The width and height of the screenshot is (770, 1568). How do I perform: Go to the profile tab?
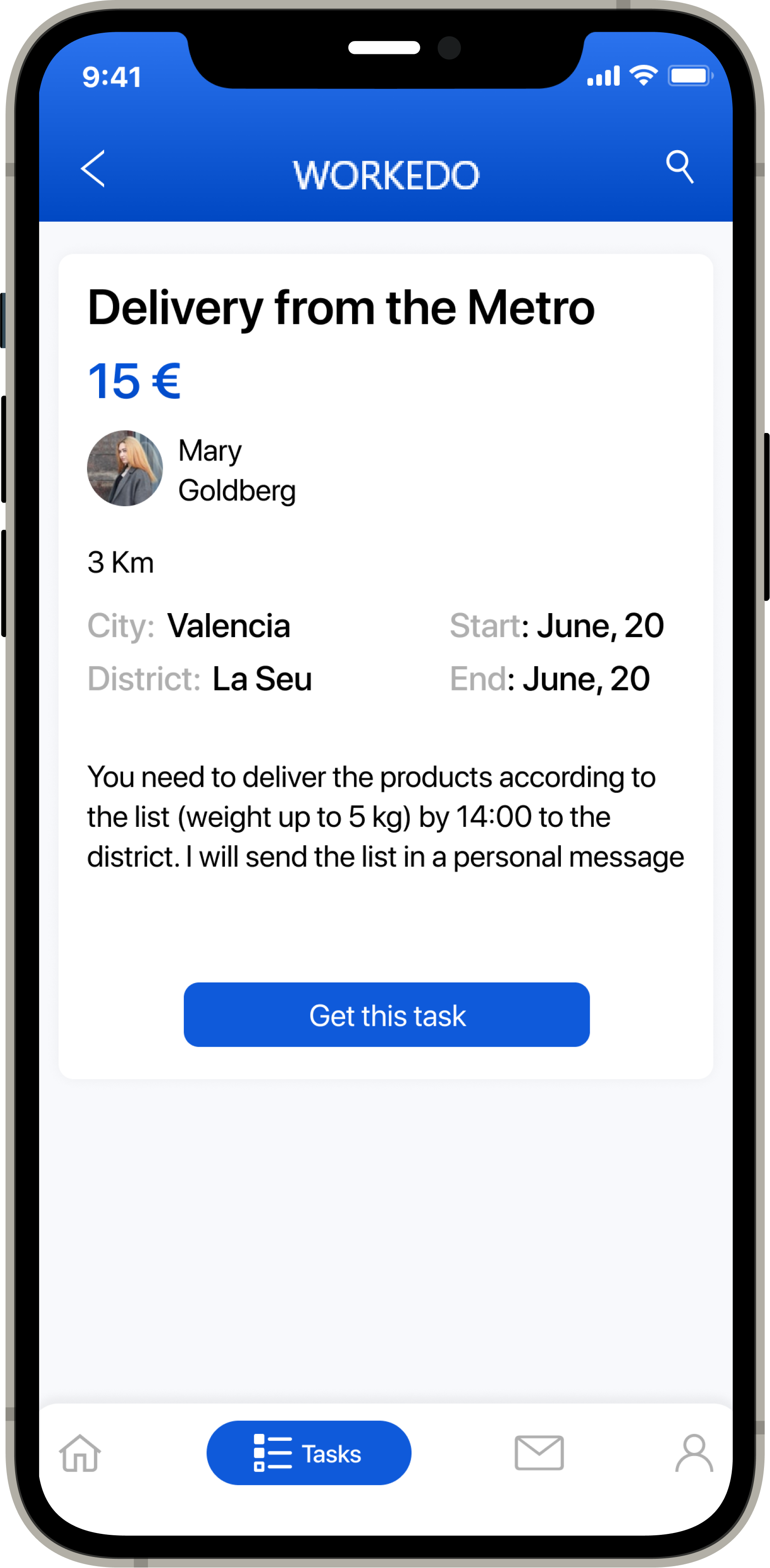click(x=694, y=1453)
